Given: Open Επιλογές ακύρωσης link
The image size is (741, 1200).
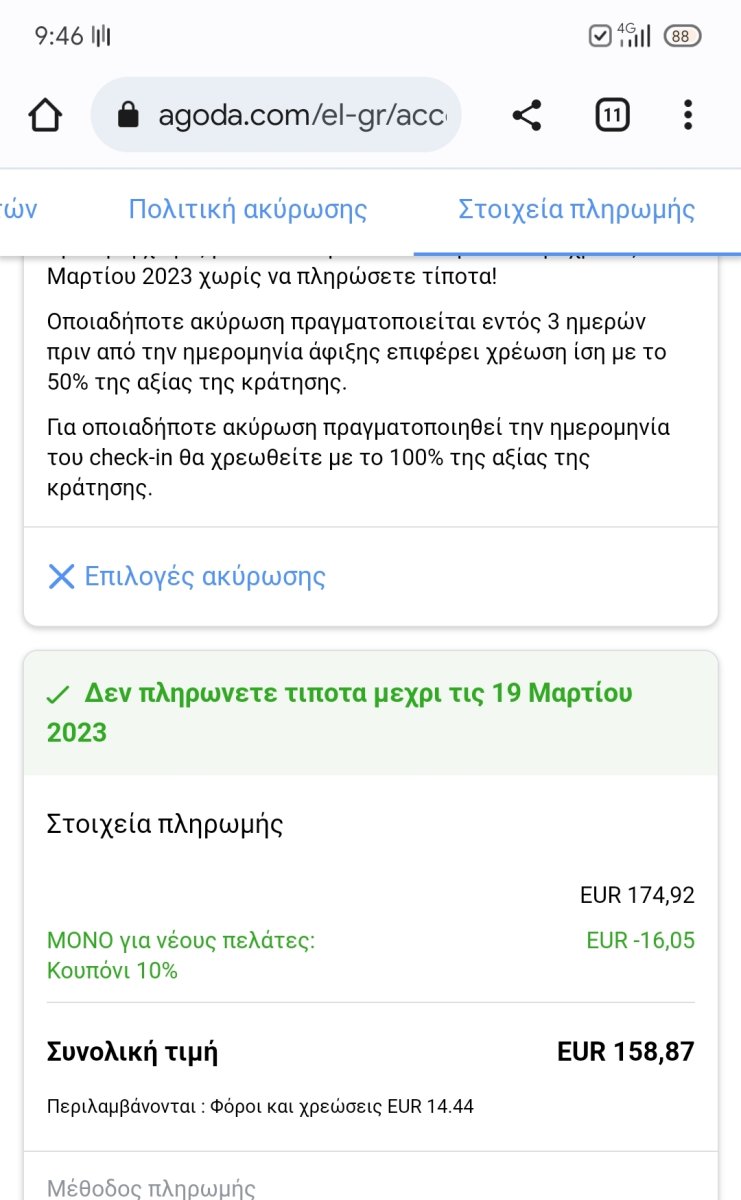Looking at the screenshot, I should coord(187,576).
